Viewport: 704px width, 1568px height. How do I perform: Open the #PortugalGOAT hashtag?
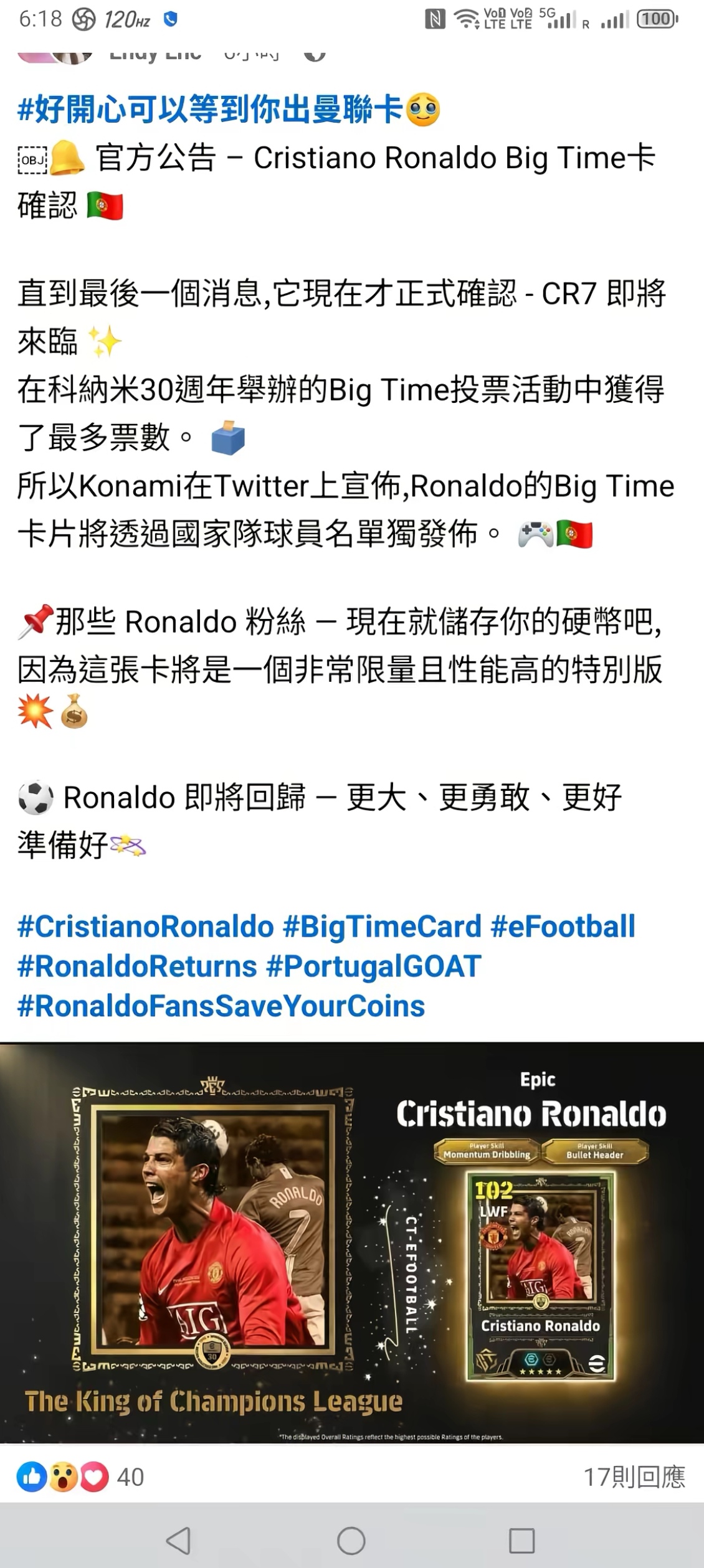pyautogui.click(x=373, y=966)
